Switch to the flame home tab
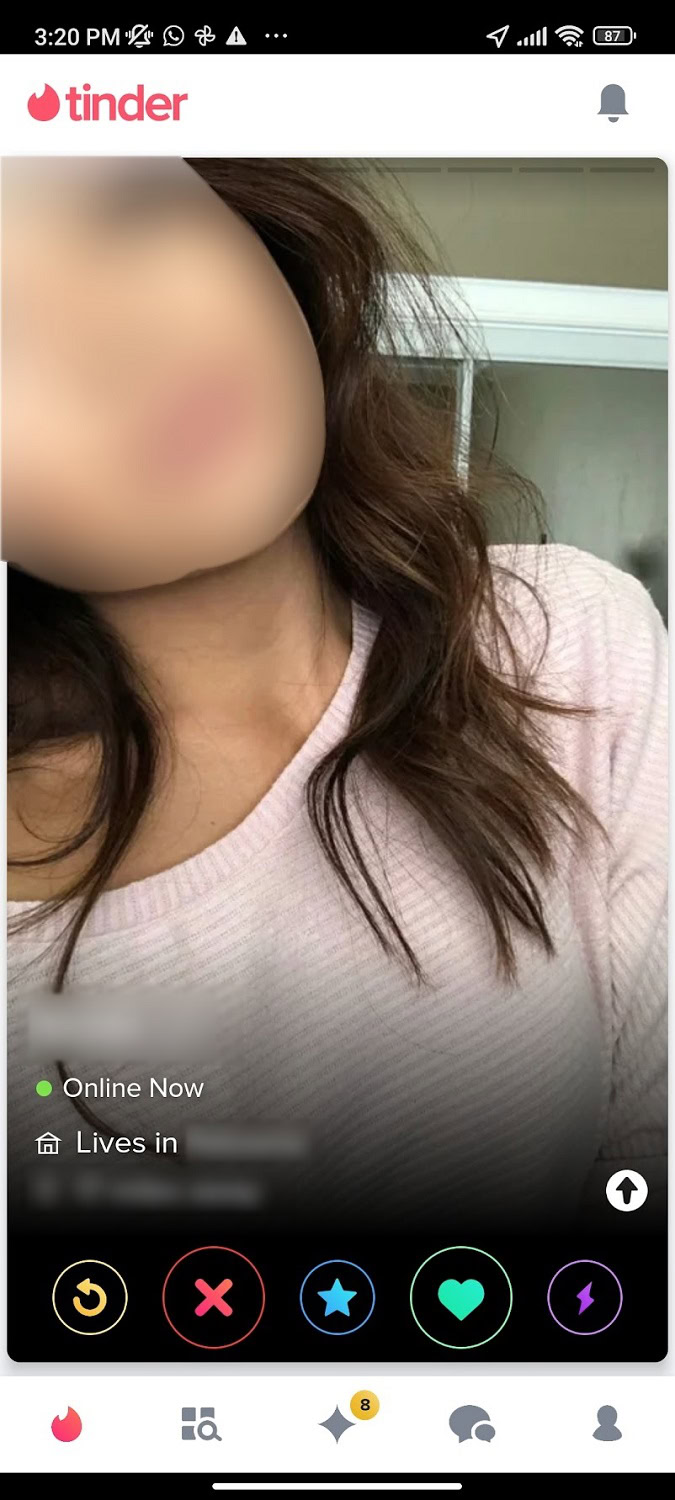Image resolution: width=675 pixels, height=1500 pixels. [x=67, y=1424]
